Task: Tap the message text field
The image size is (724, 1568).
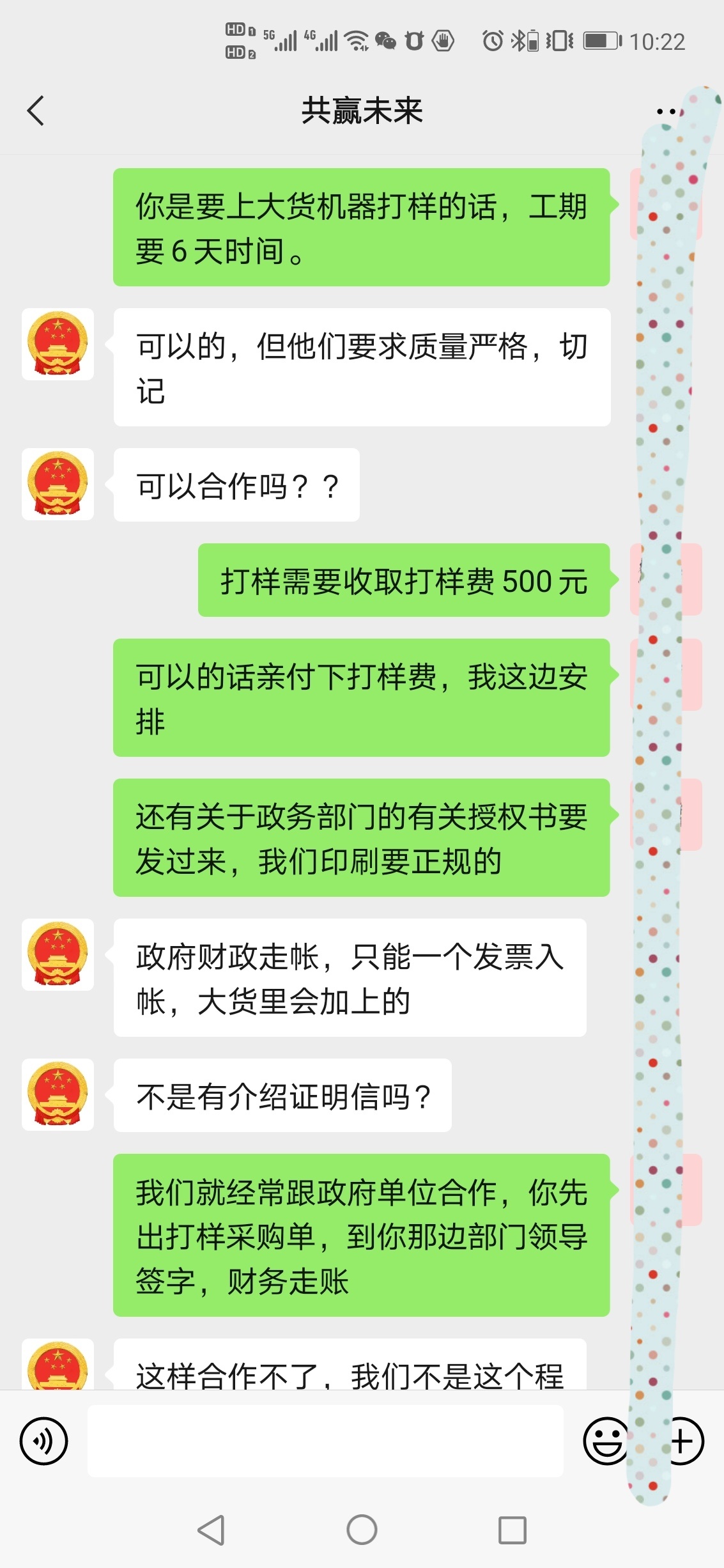Action: [325, 1440]
